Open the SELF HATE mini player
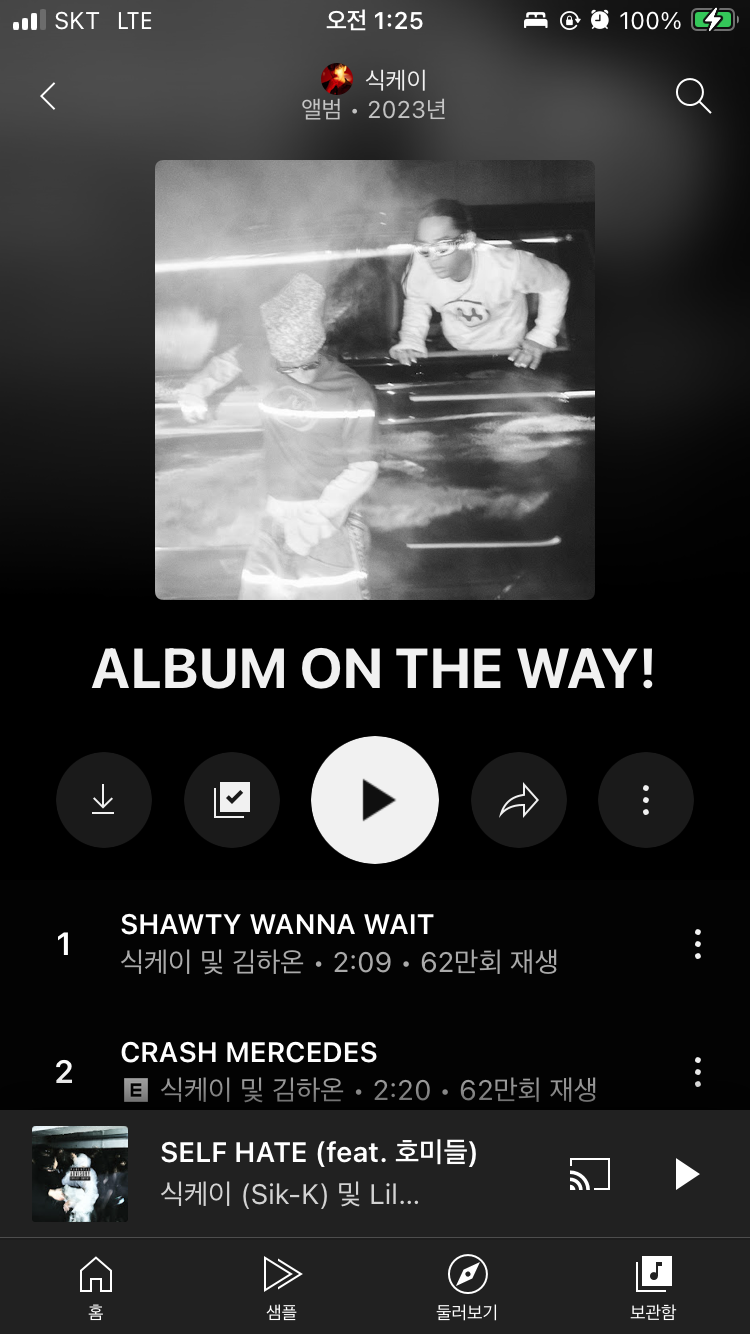The image size is (750, 1334). pyautogui.click(x=320, y=1173)
